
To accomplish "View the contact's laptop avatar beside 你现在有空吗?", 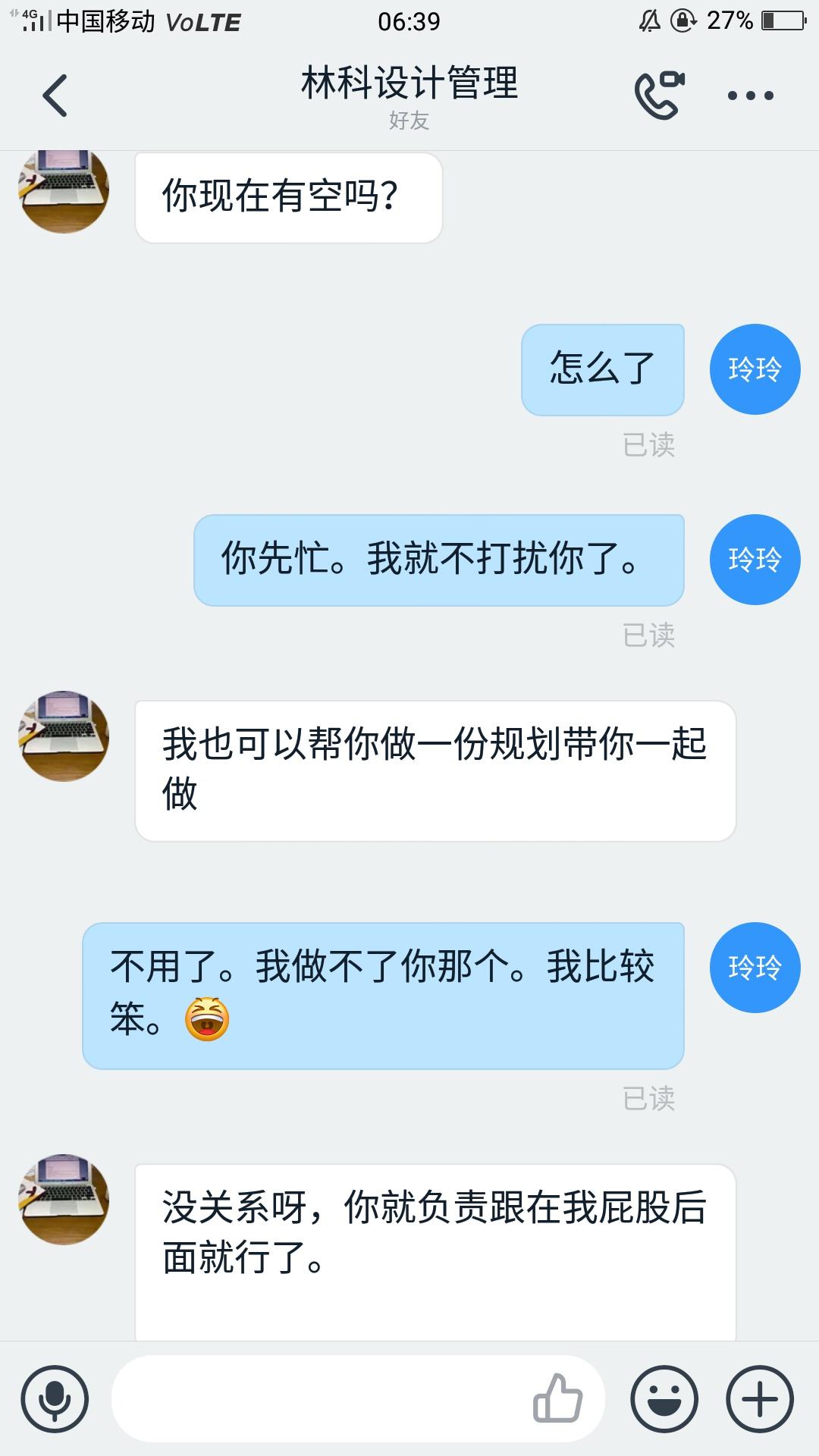I will [x=64, y=190].
